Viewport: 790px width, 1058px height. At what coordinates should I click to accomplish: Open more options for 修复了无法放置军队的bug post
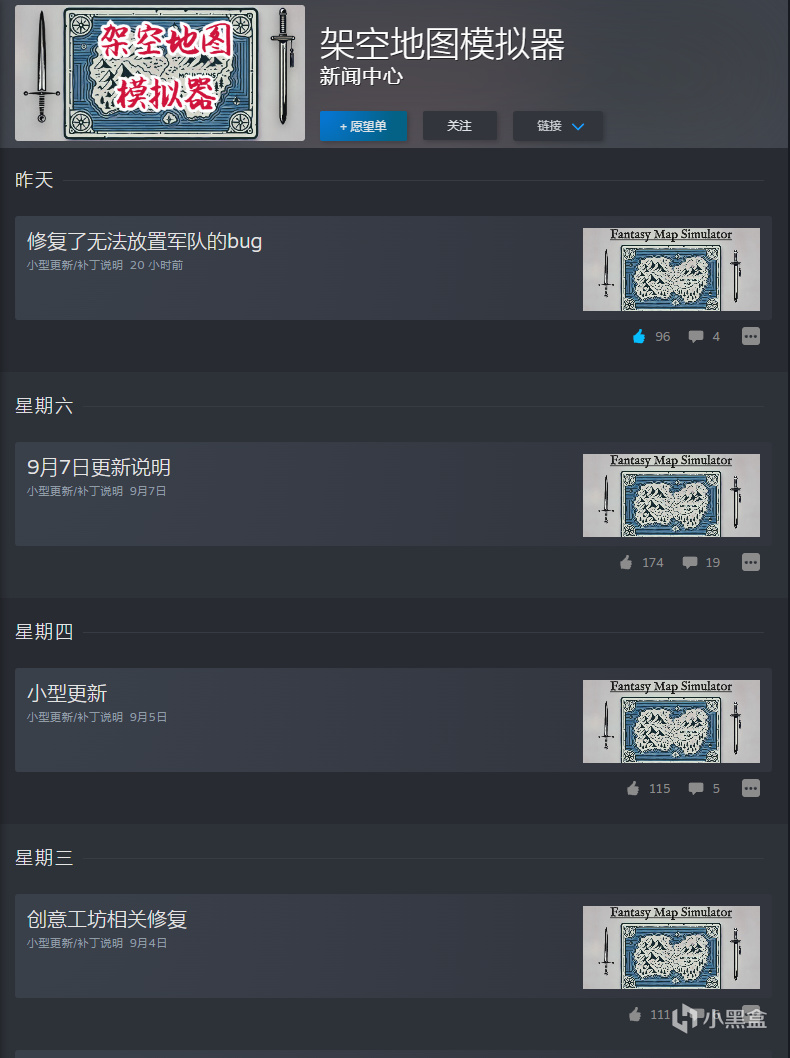point(751,337)
